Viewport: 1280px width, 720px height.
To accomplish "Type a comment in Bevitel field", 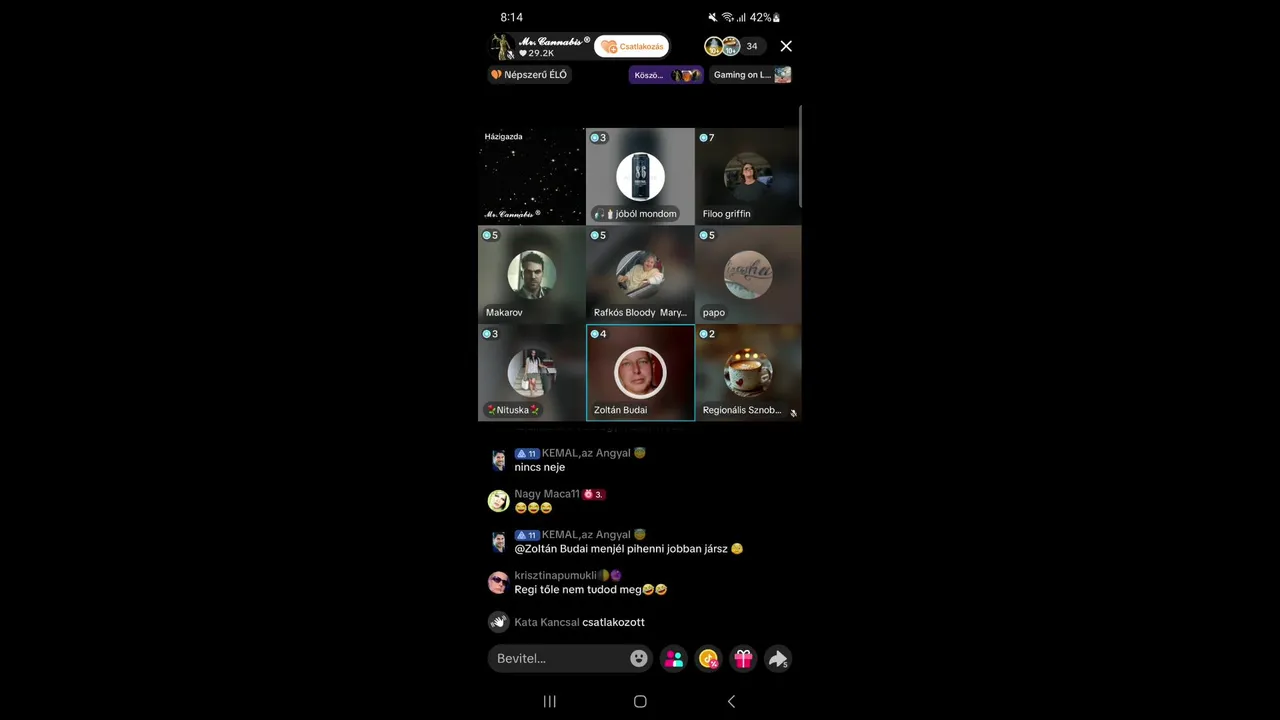I will click(x=555, y=658).
